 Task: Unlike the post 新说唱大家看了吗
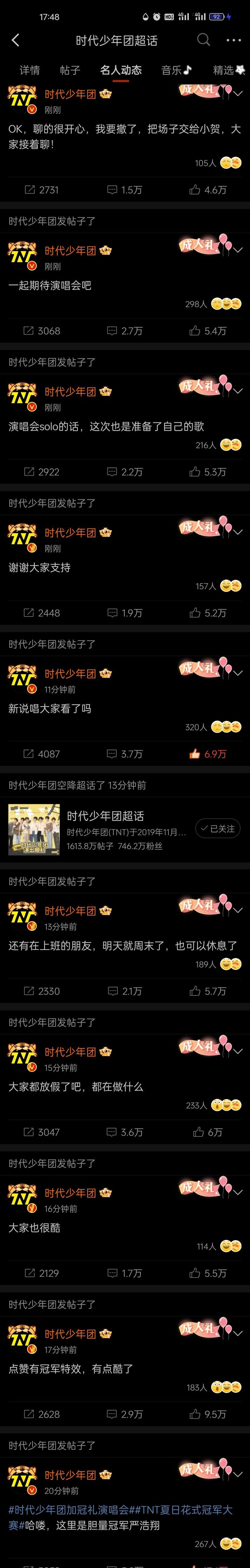207,754
